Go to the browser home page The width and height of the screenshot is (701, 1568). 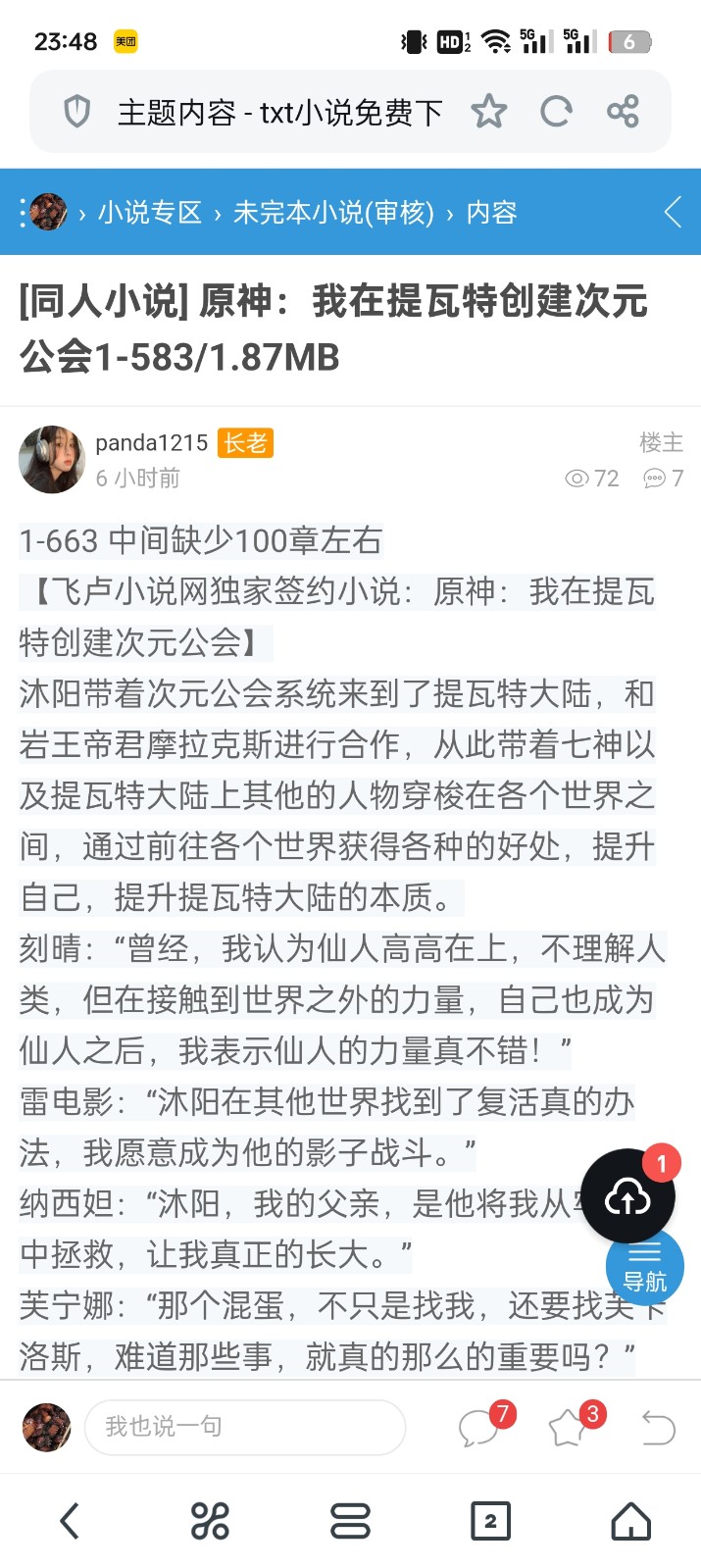pyautogui.click(x=630, y=1521)
